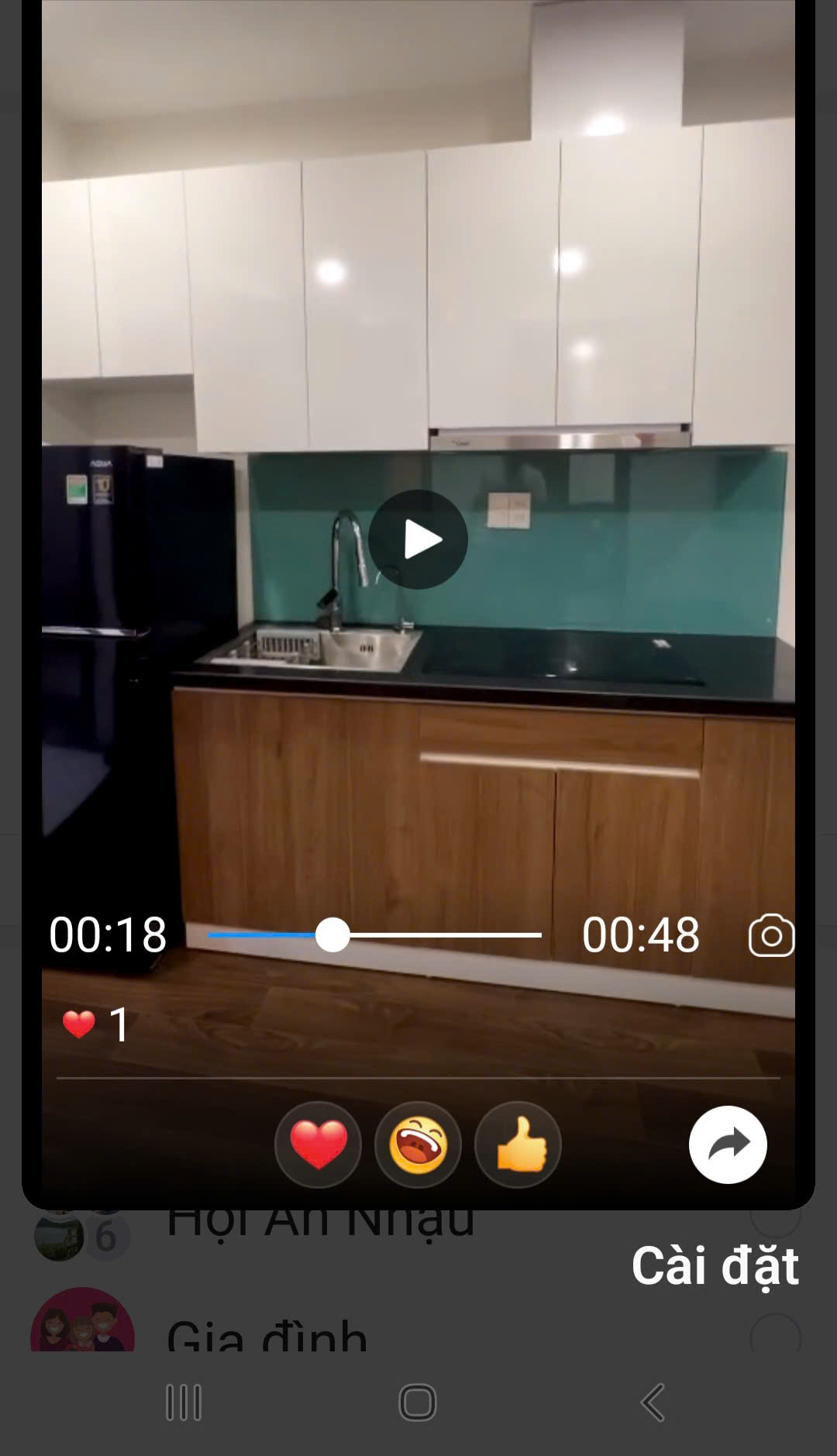React with the red heart
The width and height of the screenshot is (837, 1456).
coord(318,1144)
